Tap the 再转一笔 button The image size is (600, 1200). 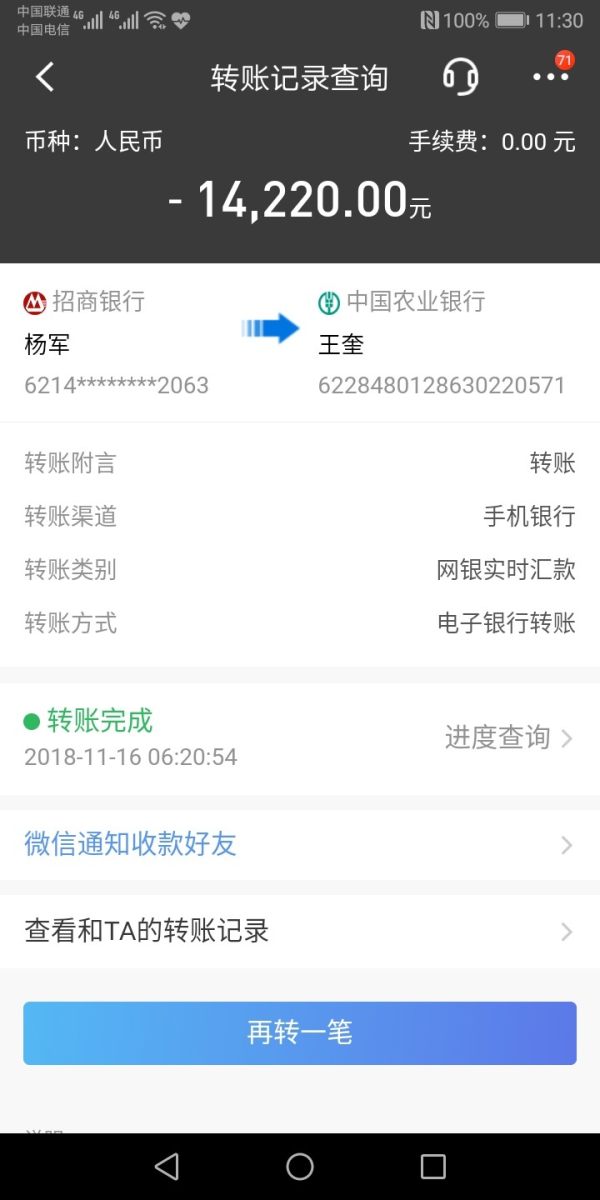pyautogui.click(x=299, y=1033)
